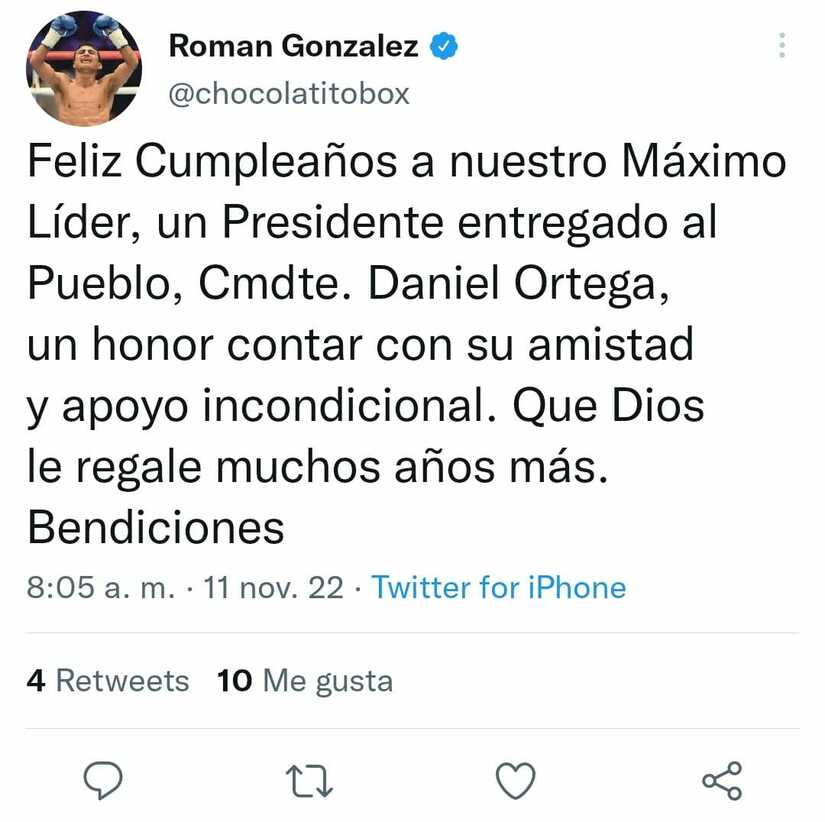825x822 pixels.
Task: Like this tweet with the heart
Action: click(516, 779)
